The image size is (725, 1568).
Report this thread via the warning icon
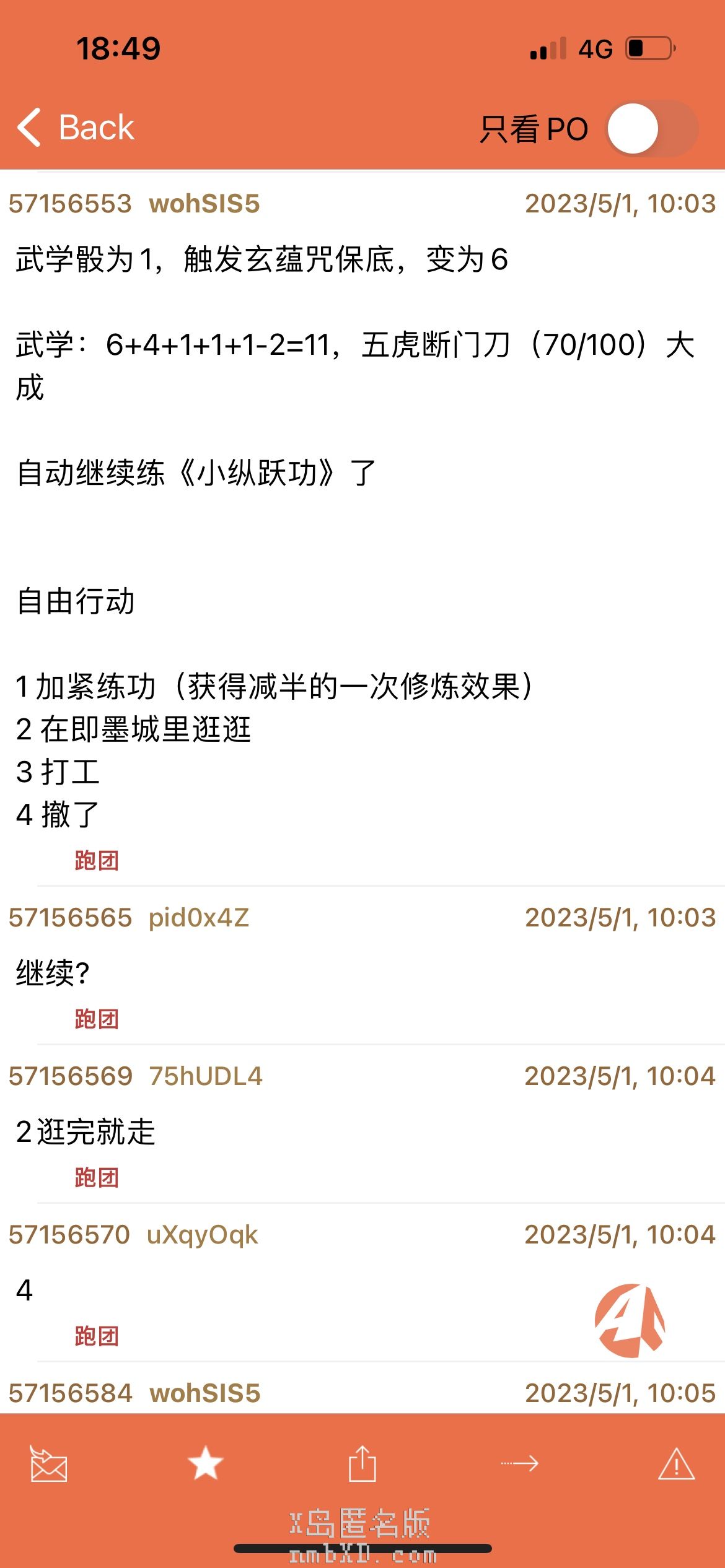tap(676, 1464)
